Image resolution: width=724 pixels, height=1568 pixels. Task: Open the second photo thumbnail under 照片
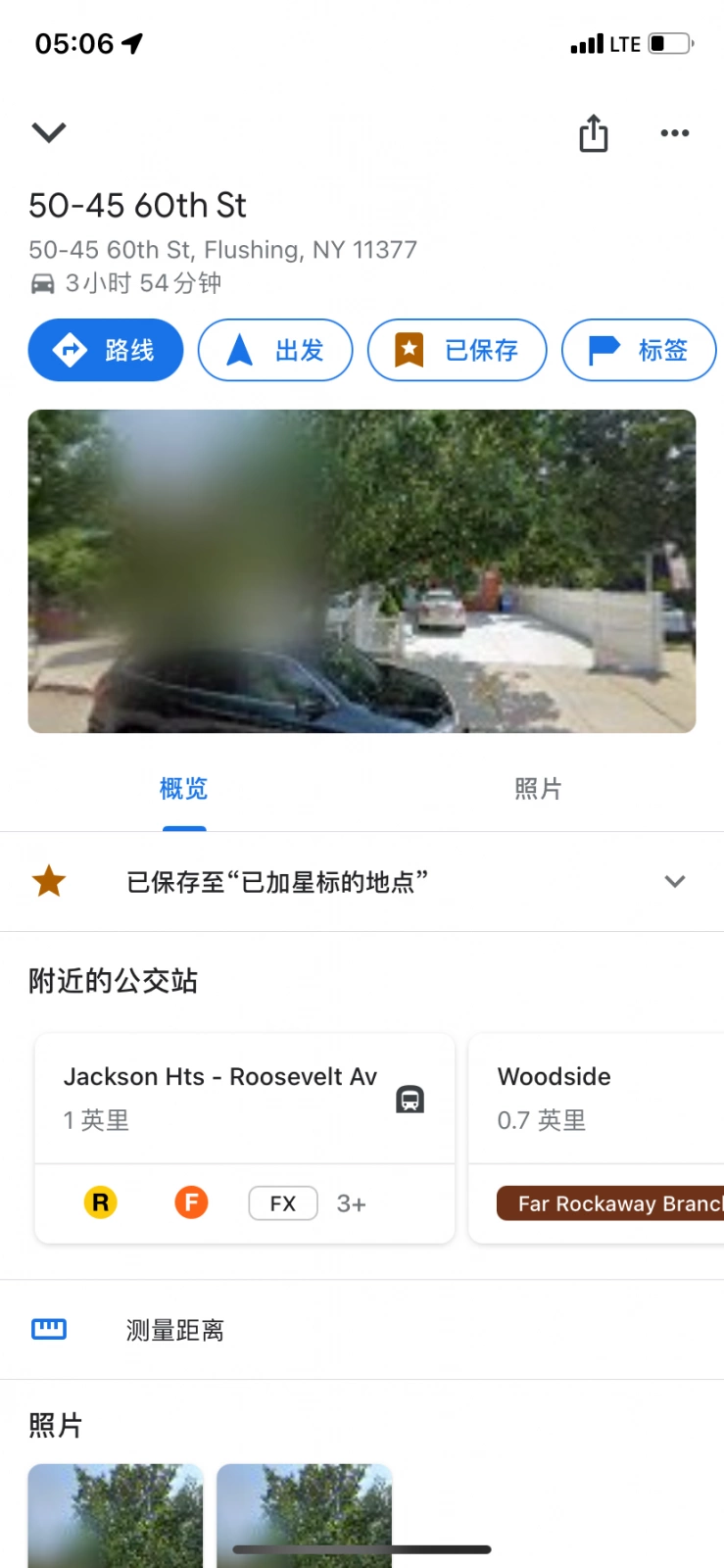click(305, 1515)
